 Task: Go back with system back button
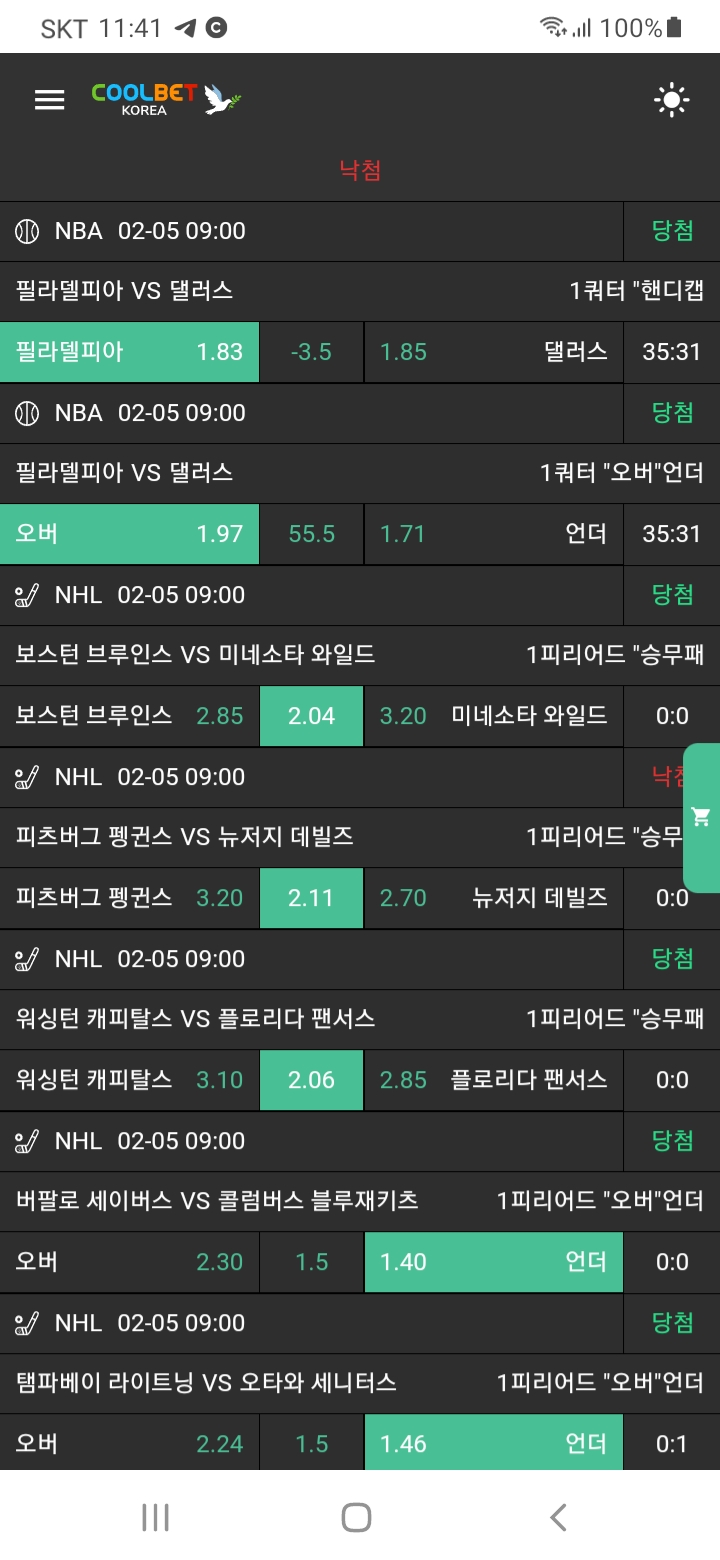click(558, 1517)
